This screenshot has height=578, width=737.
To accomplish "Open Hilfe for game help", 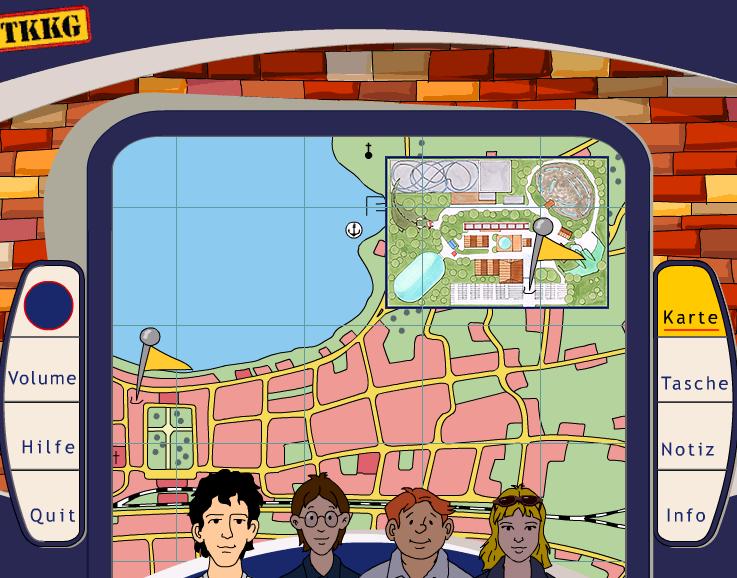I will tap(48, 446).
